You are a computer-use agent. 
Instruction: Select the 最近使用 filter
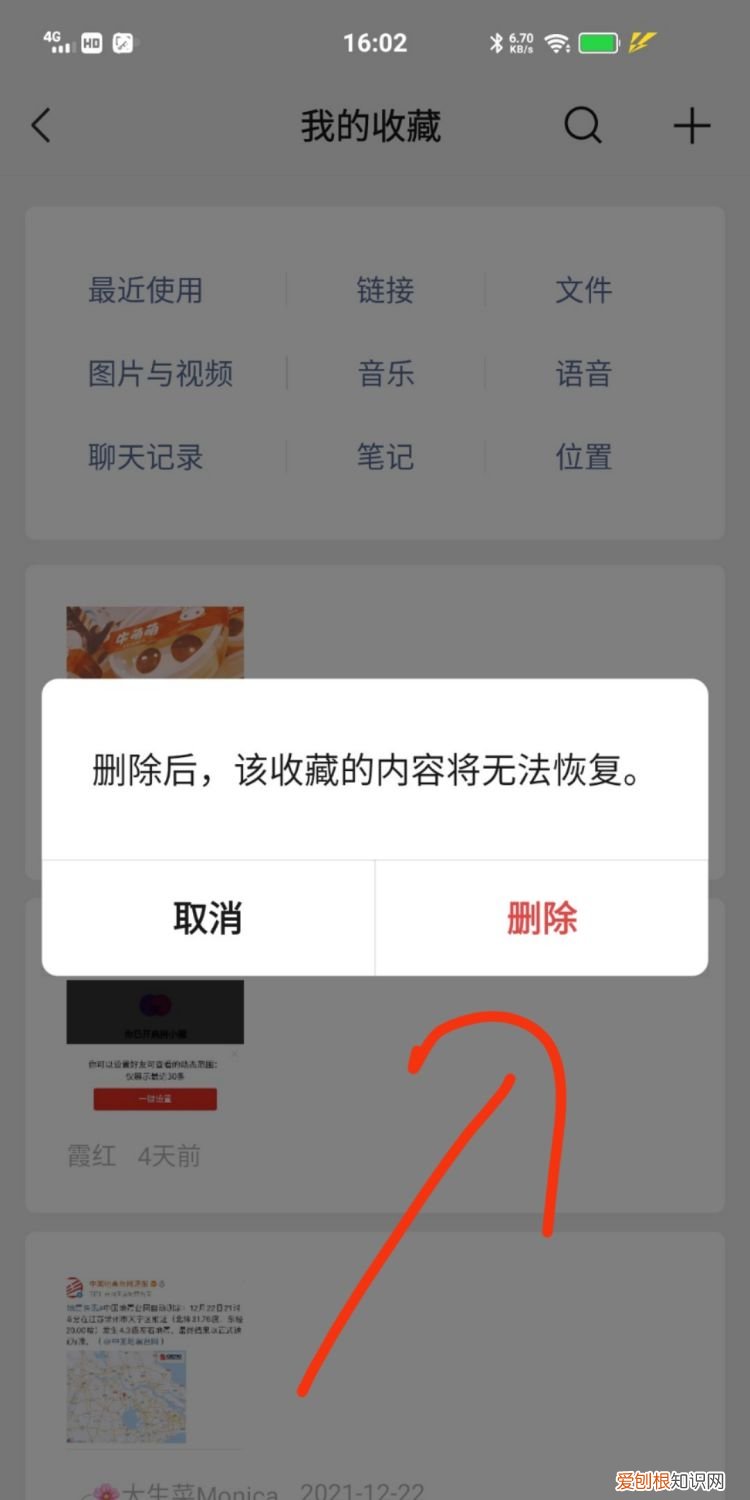145,290
